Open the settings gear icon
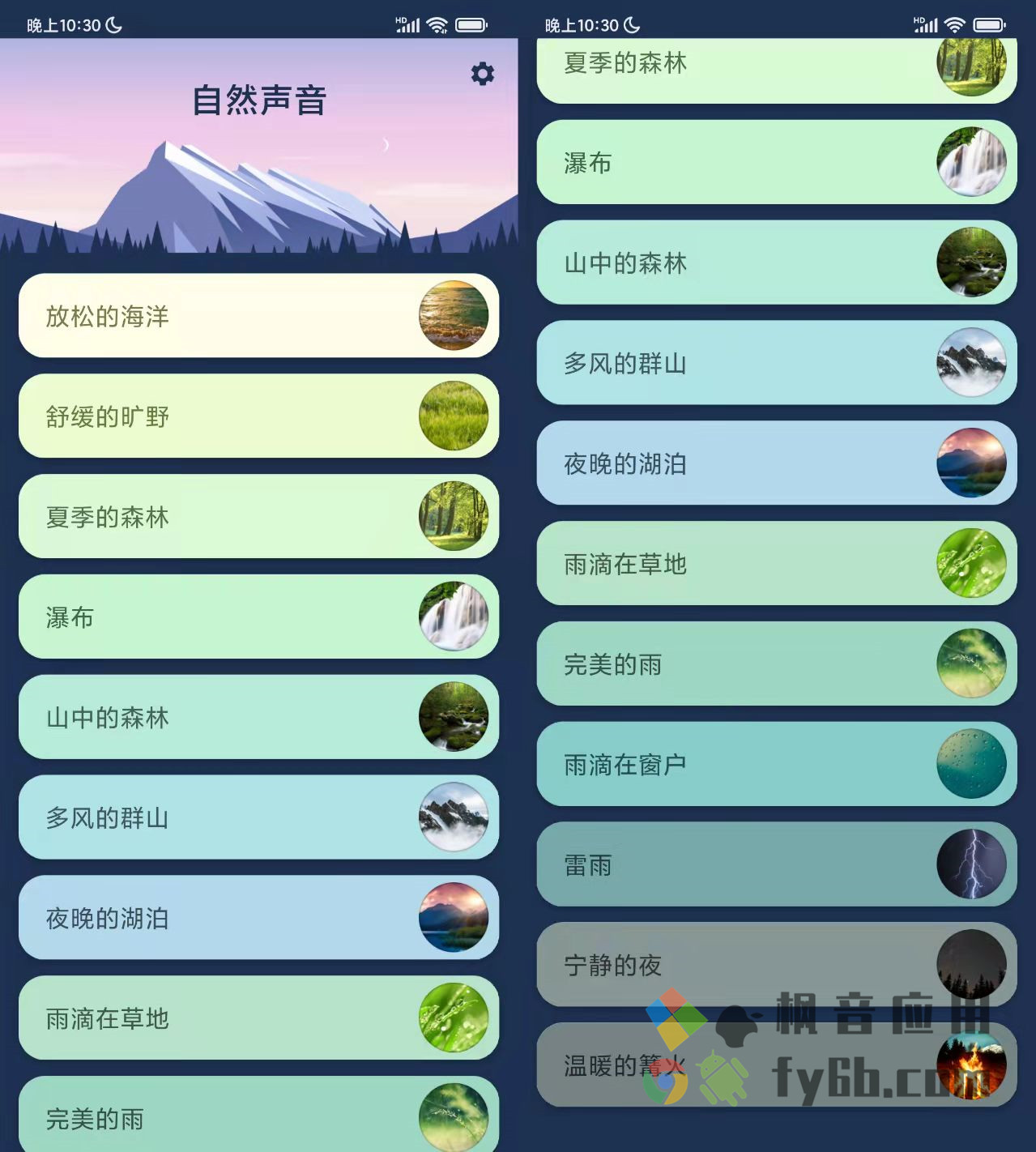 [483, 74]
